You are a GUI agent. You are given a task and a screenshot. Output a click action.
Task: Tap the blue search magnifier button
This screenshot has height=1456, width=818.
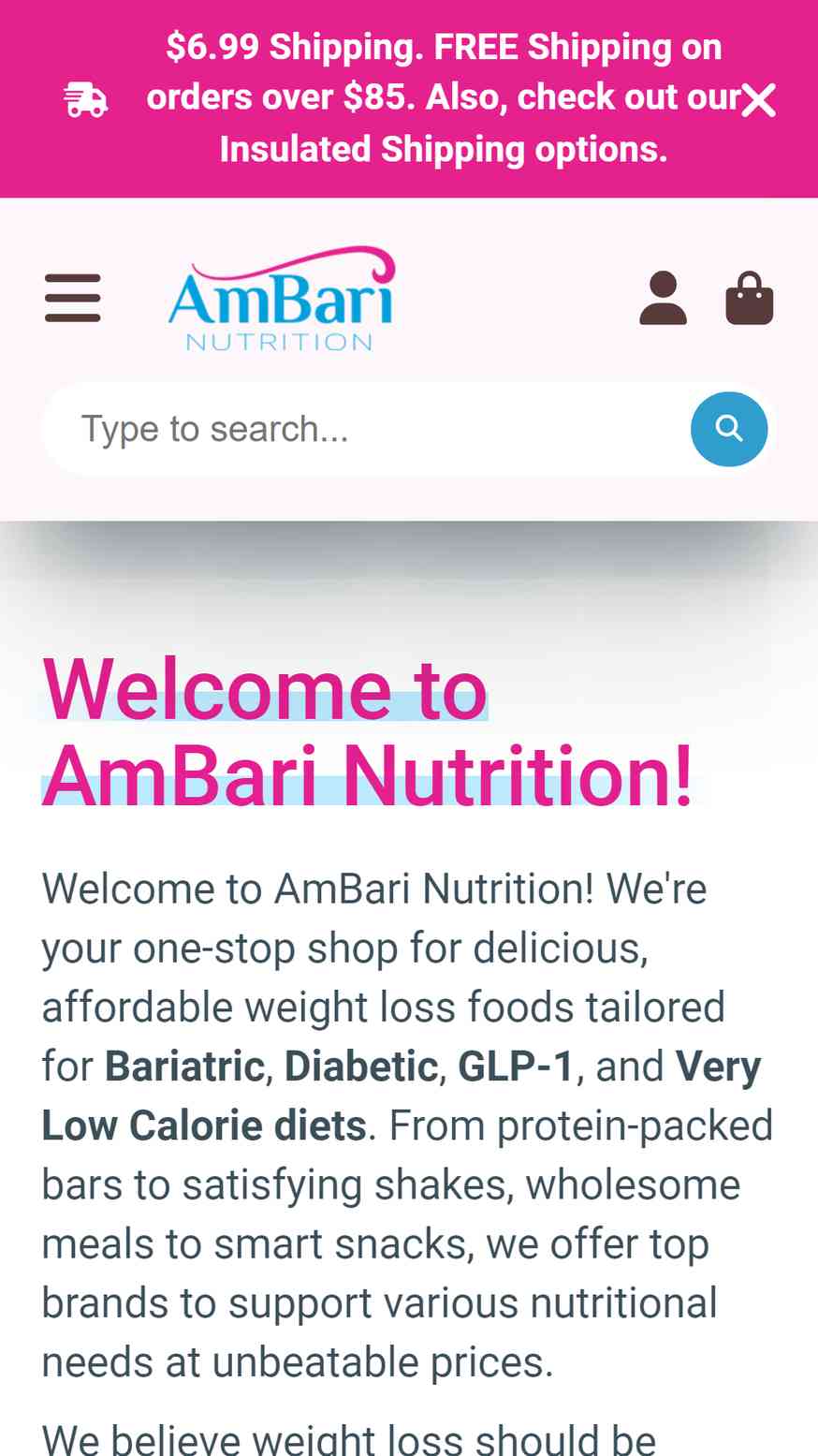729,429
